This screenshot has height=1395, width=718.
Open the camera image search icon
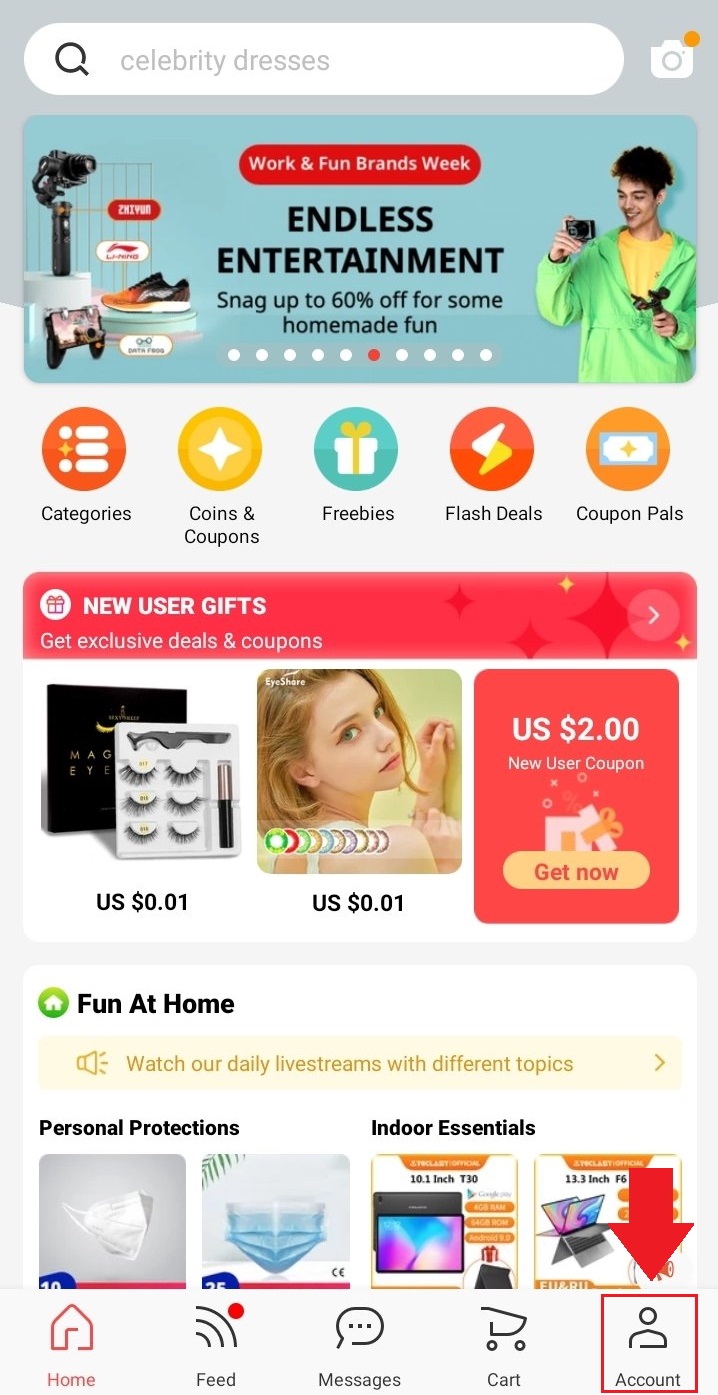pyautogui.click(x=673, y=58)
